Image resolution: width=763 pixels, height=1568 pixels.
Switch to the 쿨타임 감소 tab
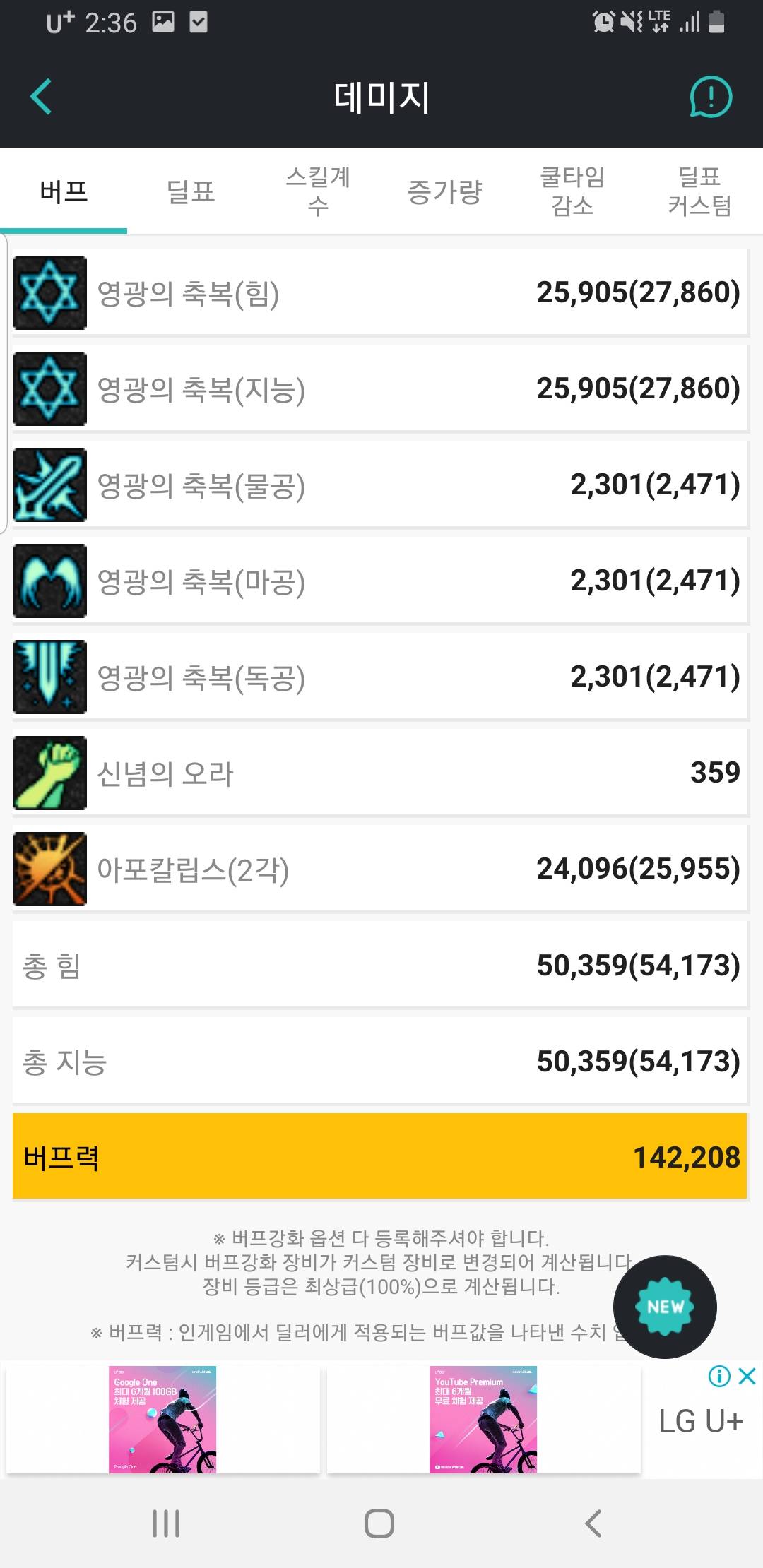point(572,191)
